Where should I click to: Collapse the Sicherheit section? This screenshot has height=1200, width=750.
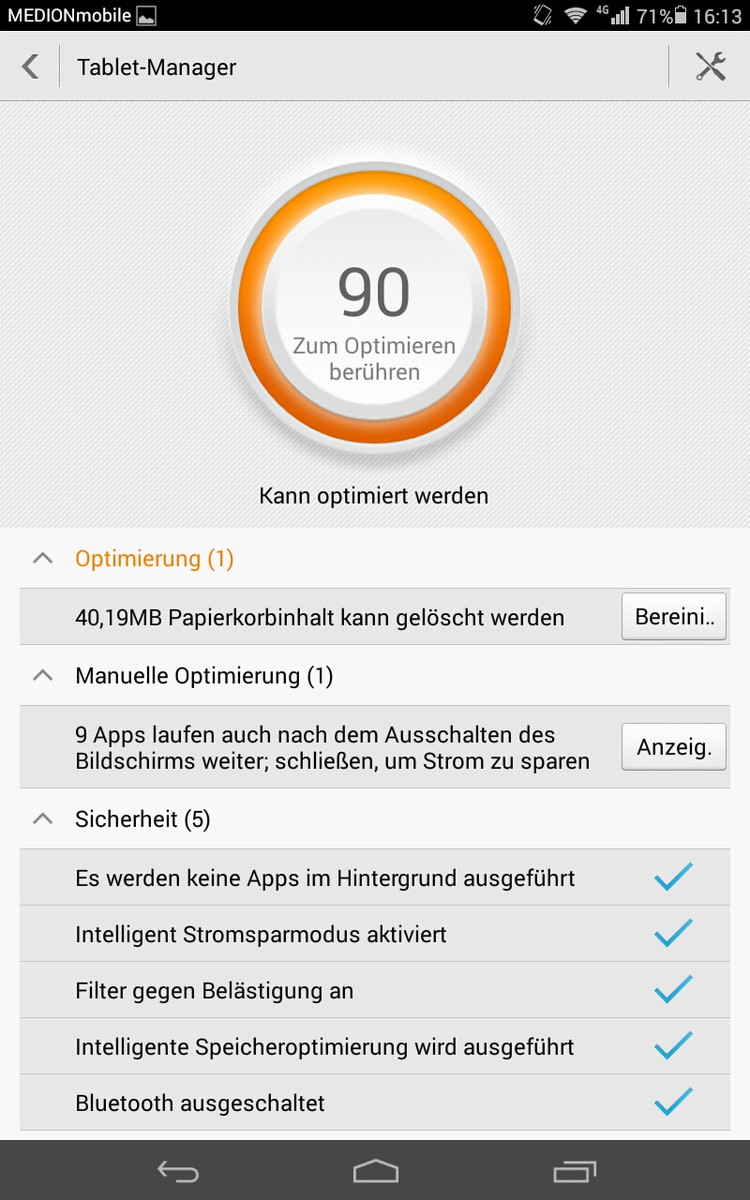[x=43, y=820]
